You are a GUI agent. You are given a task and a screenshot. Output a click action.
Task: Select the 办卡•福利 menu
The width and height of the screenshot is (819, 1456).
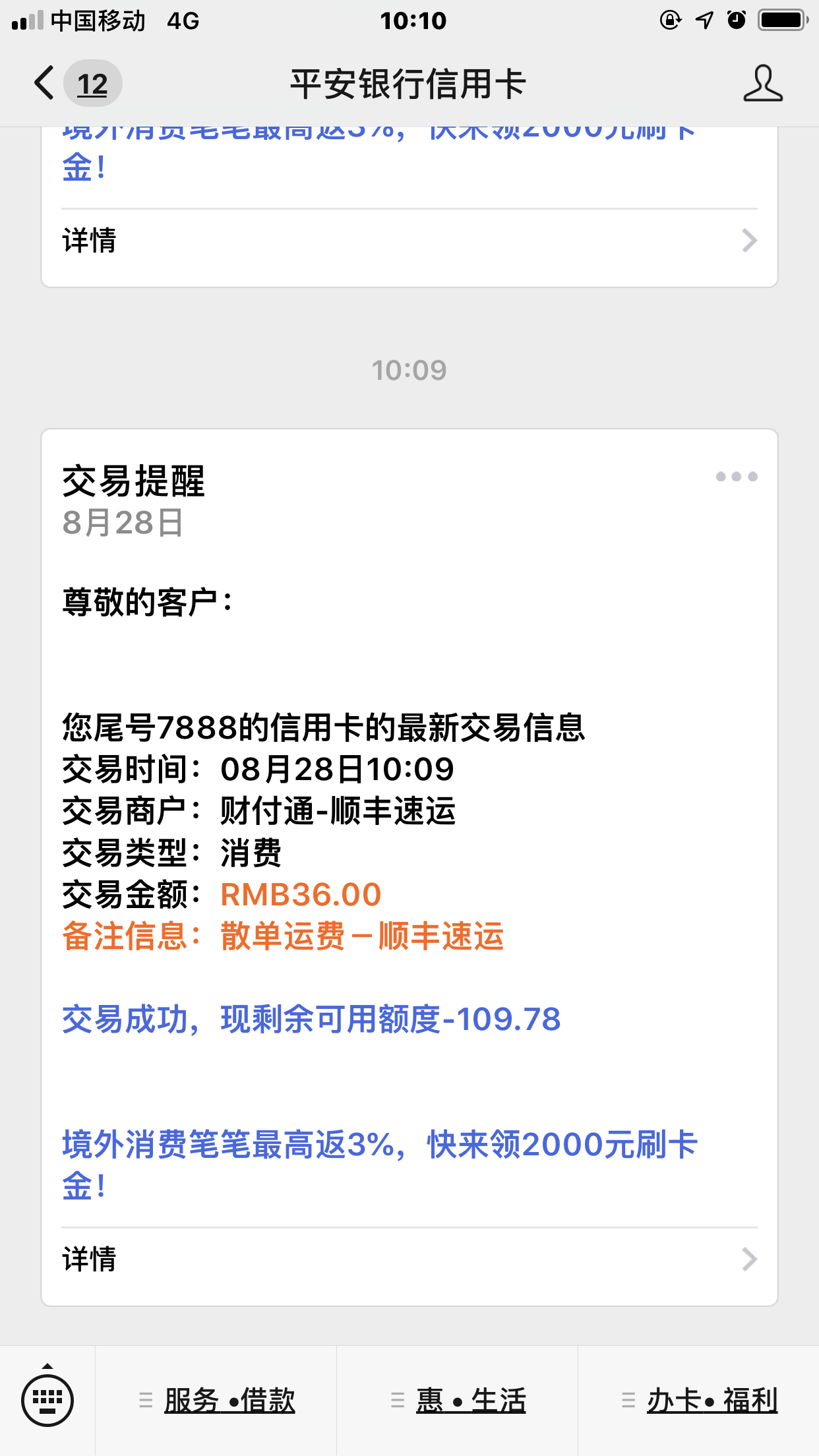[x=700, y=1400]
